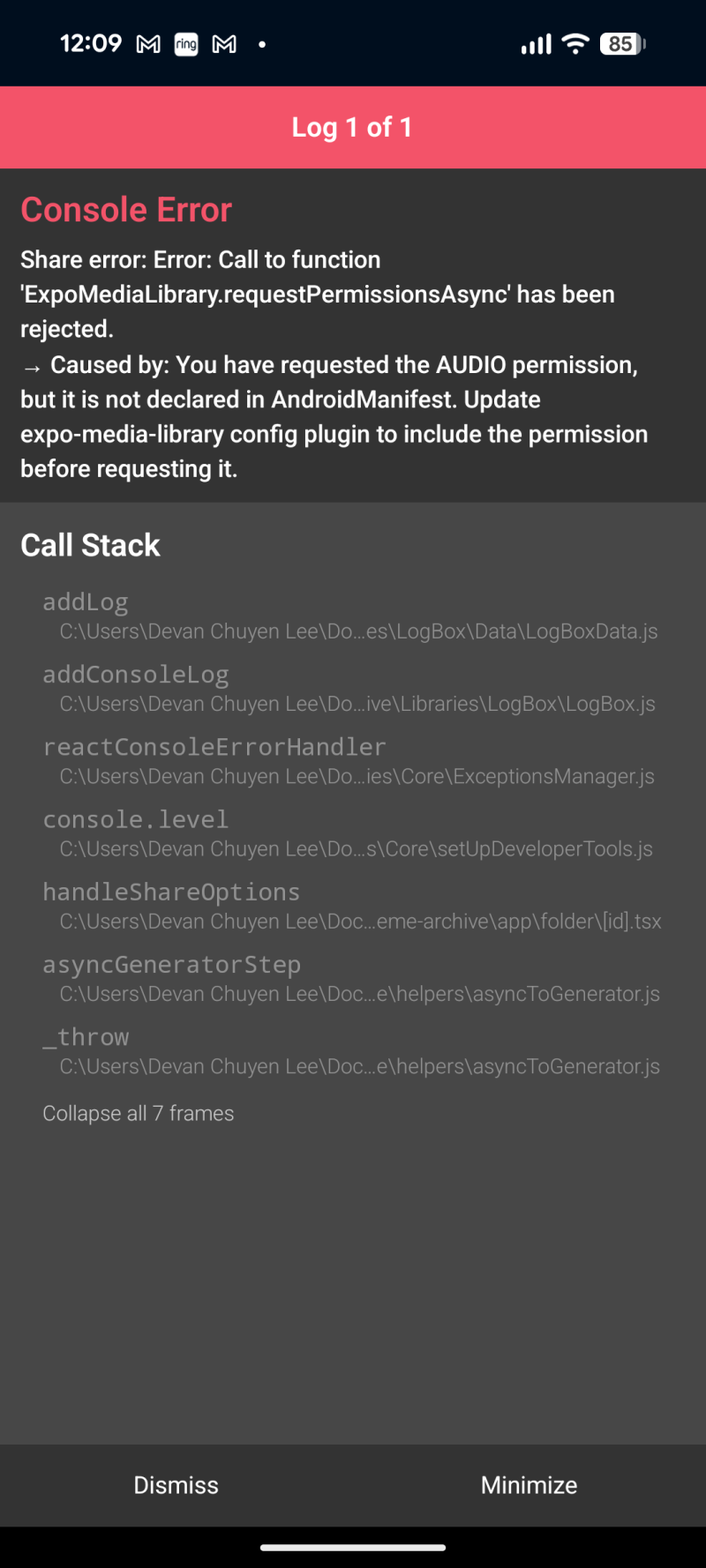Viewport: 706px width, 1568px height.
Task: Open the handleShareOptions stack frame
Action: pos(350,905)
